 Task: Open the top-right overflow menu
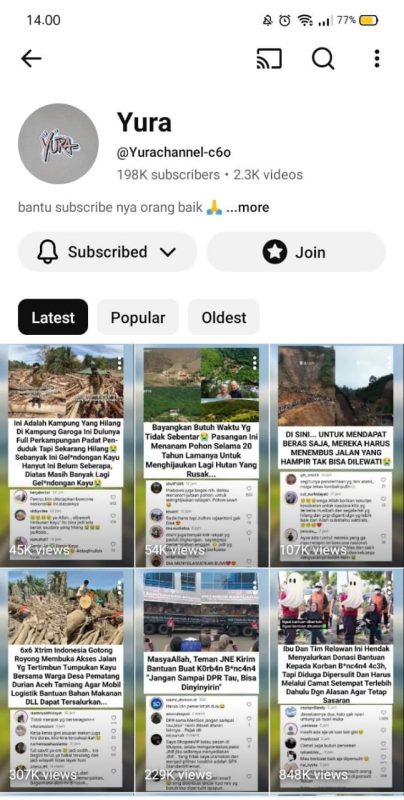[x=376, y=59]
